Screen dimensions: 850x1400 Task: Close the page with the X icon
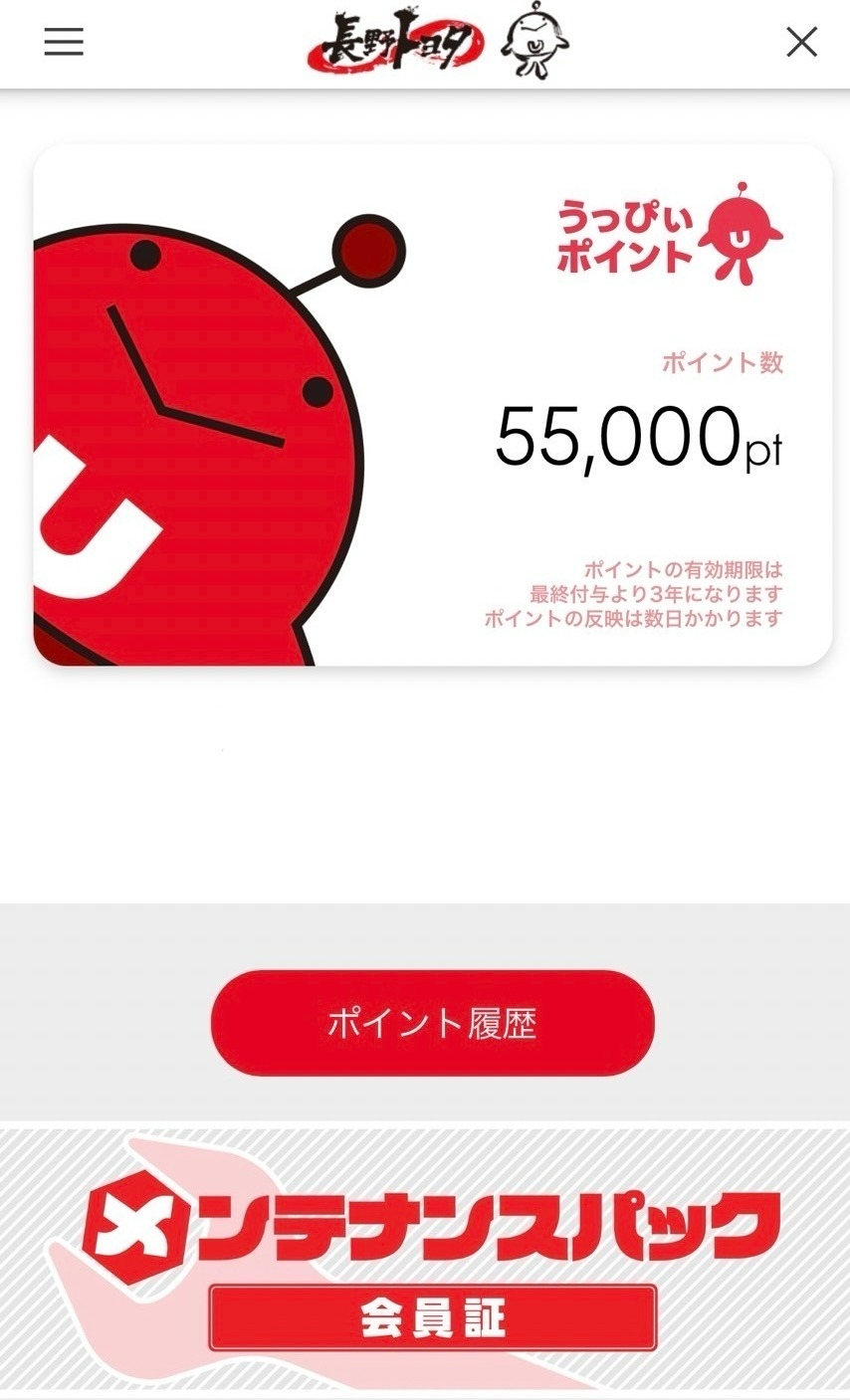pos(801,42)
